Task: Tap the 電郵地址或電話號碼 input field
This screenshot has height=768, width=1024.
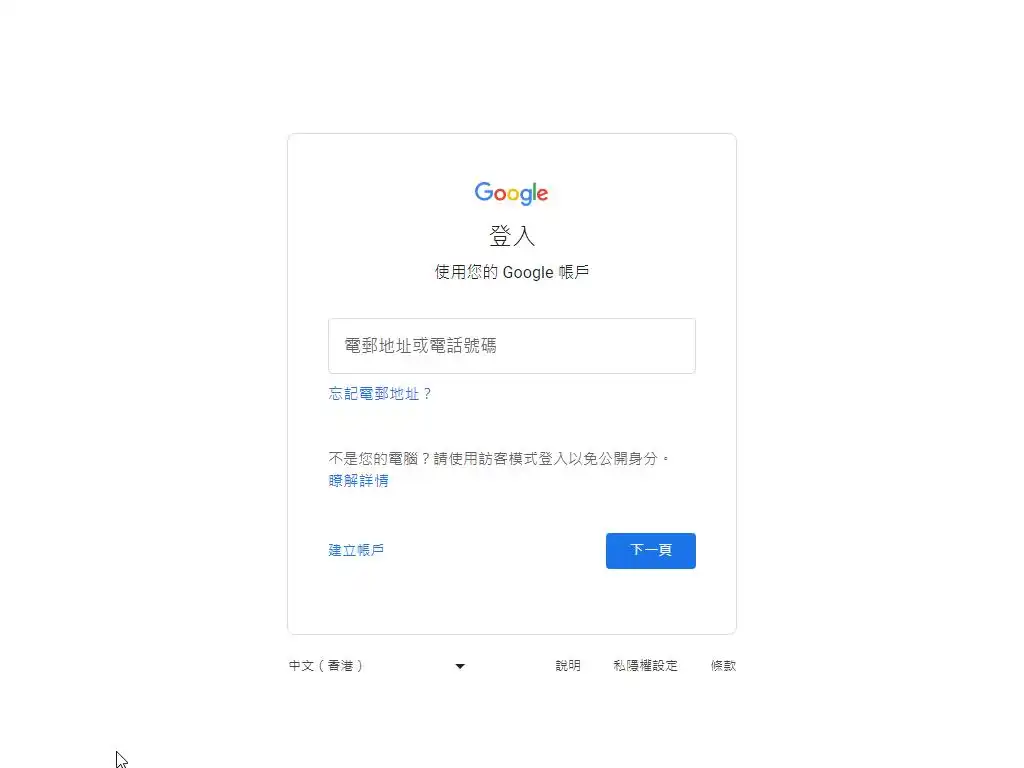Action: (x=511, y=346)
